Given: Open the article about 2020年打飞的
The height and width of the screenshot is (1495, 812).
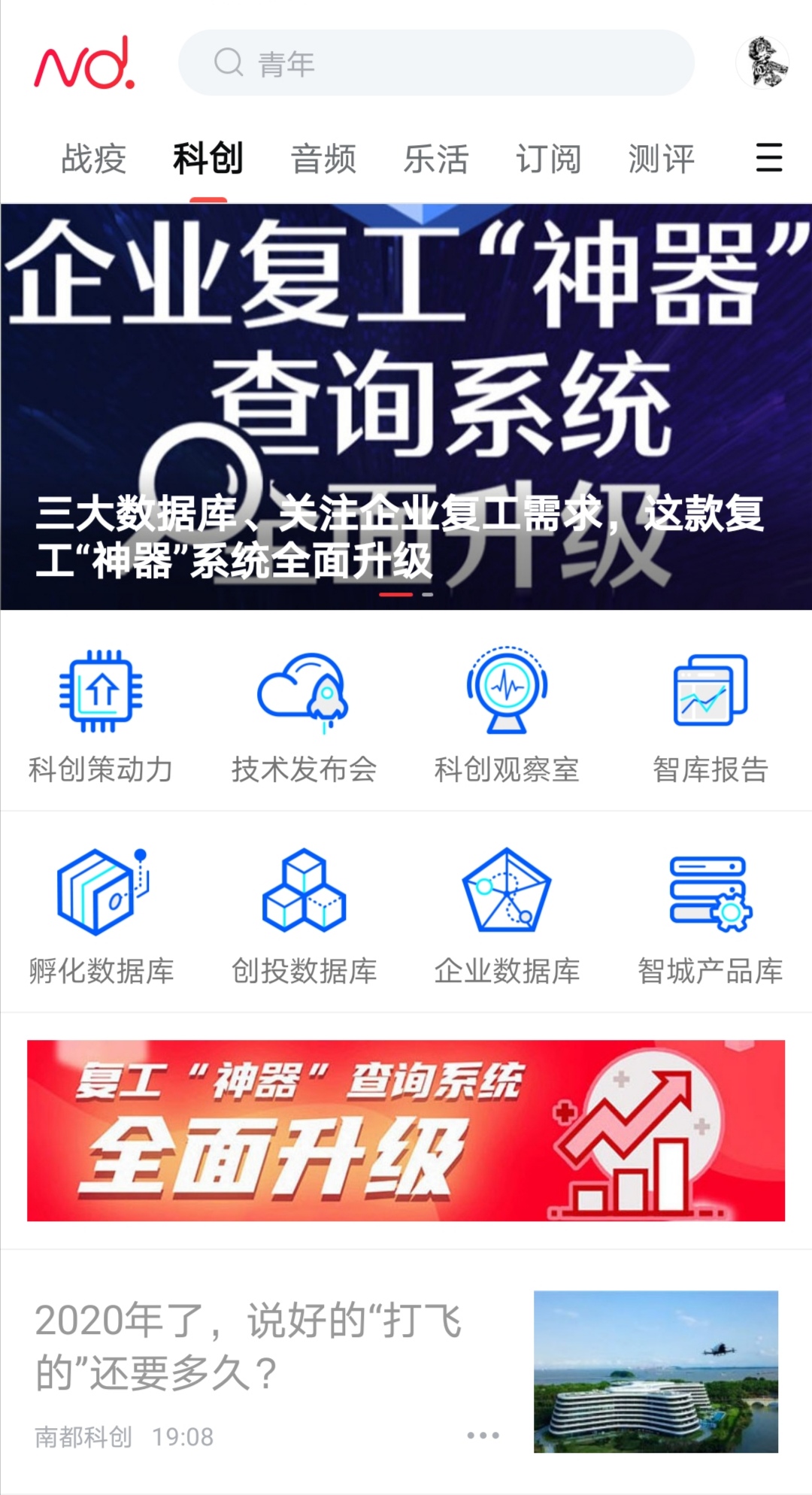Looking at the screenshot, I should pos(248,1346).
